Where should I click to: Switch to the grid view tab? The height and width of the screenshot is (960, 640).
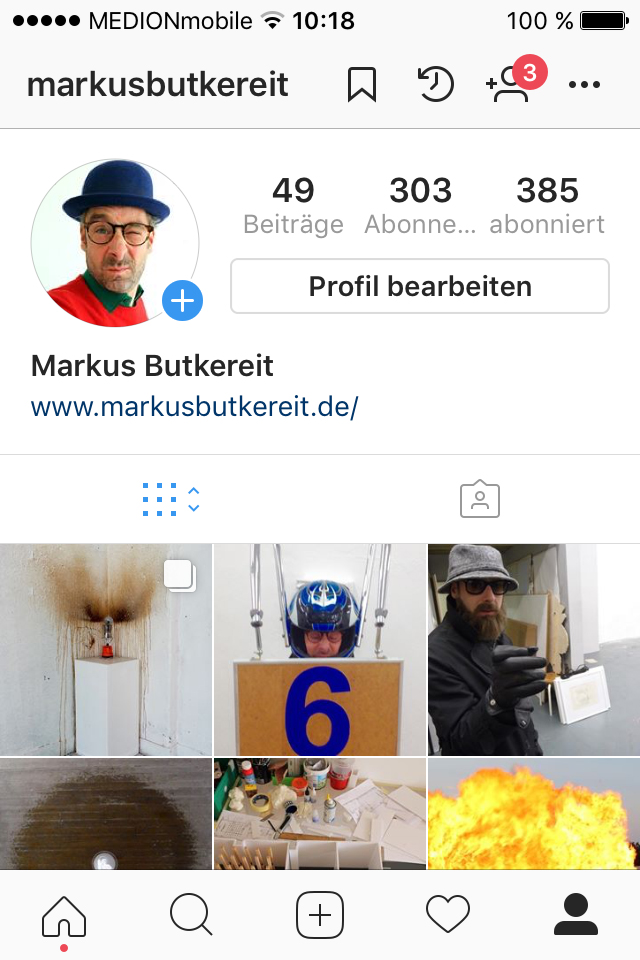click(172, 498)
